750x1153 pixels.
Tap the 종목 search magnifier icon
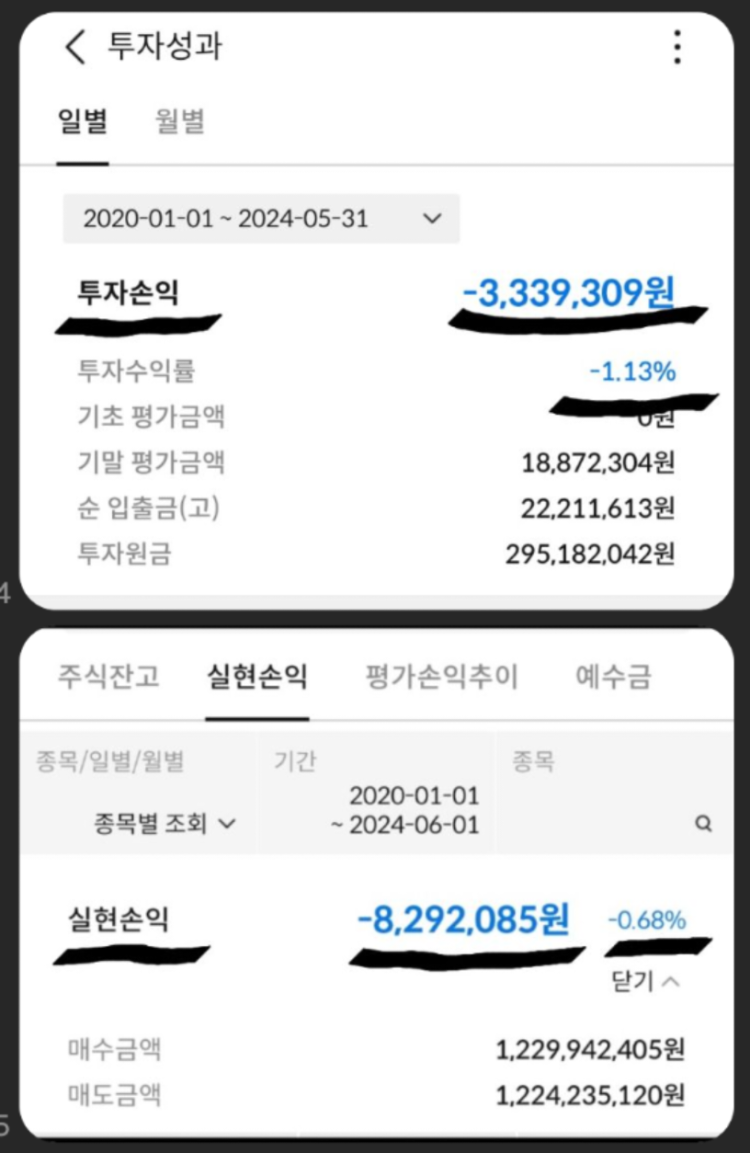pyautogui.click(x=704, y=824)
